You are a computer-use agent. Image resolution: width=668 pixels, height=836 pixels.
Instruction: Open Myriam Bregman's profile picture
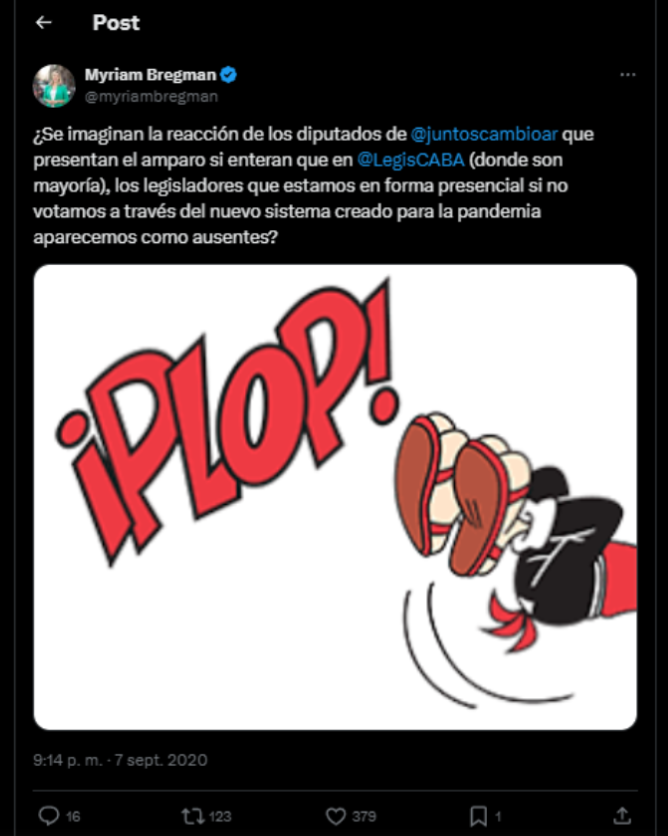(53, 86)
